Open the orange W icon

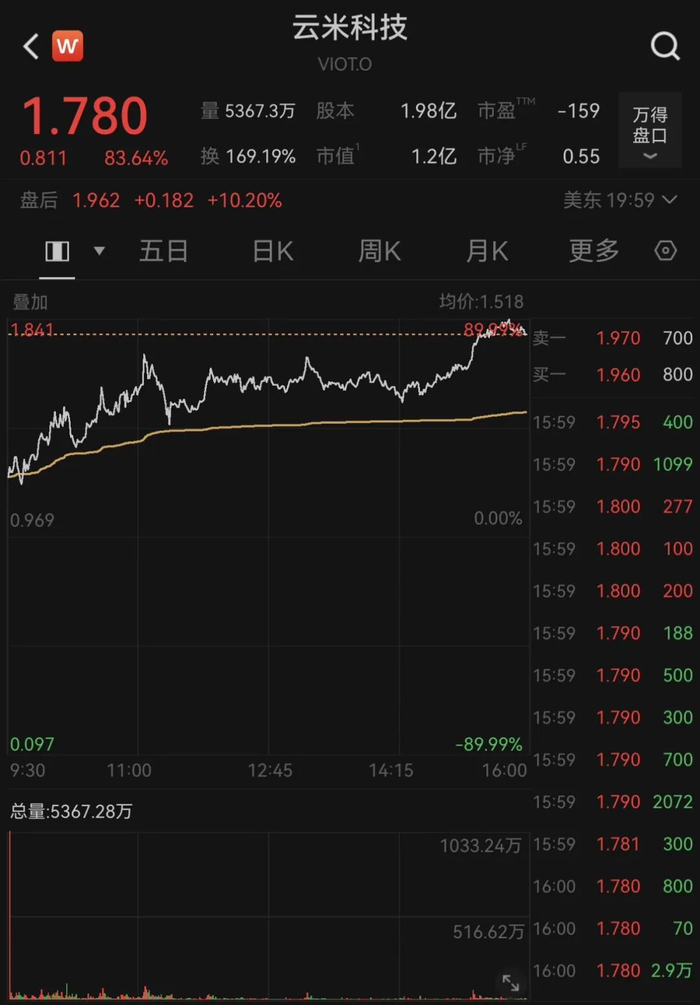67,46
